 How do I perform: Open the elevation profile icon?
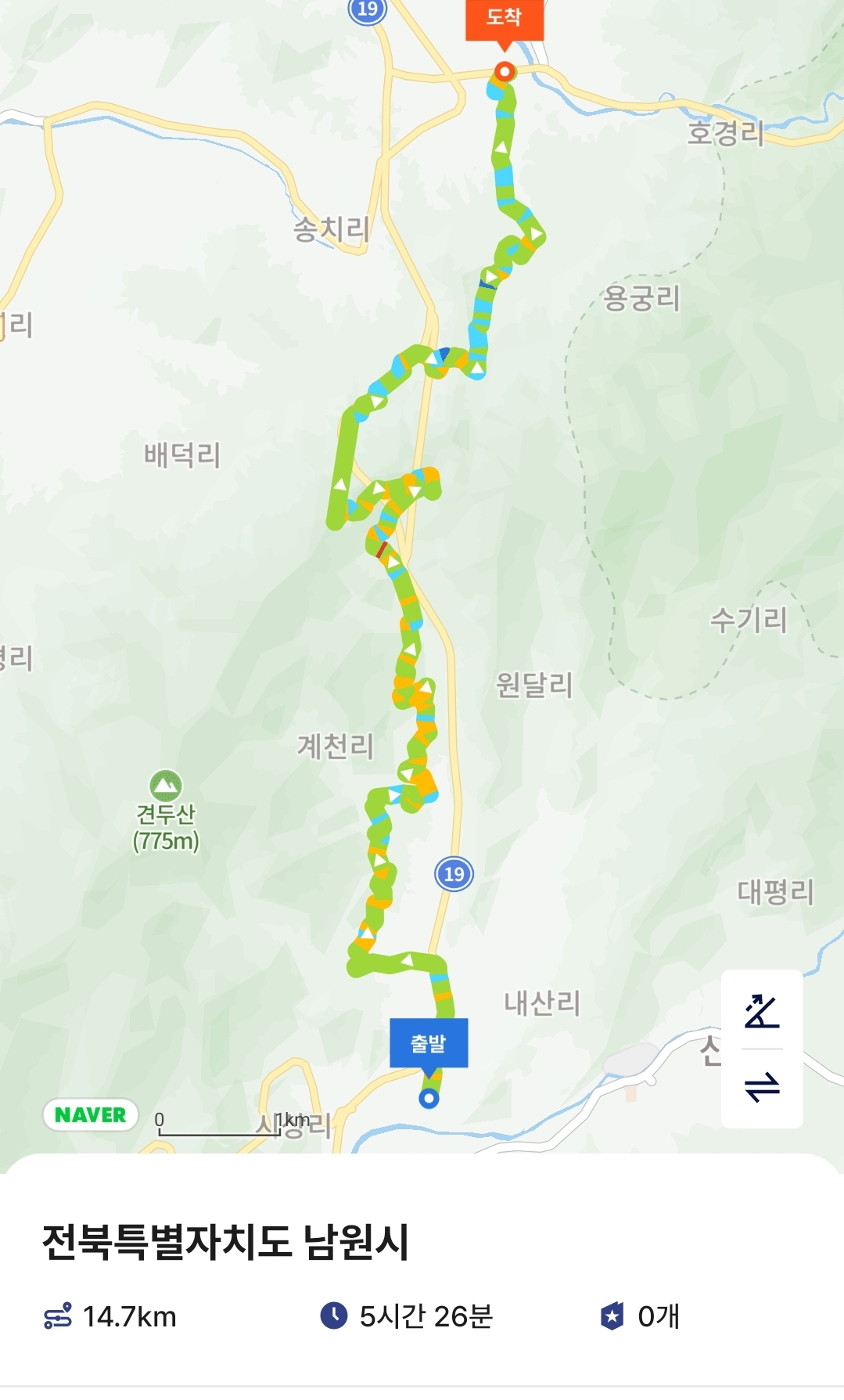pyautogui.click(x=762, y=1010)
